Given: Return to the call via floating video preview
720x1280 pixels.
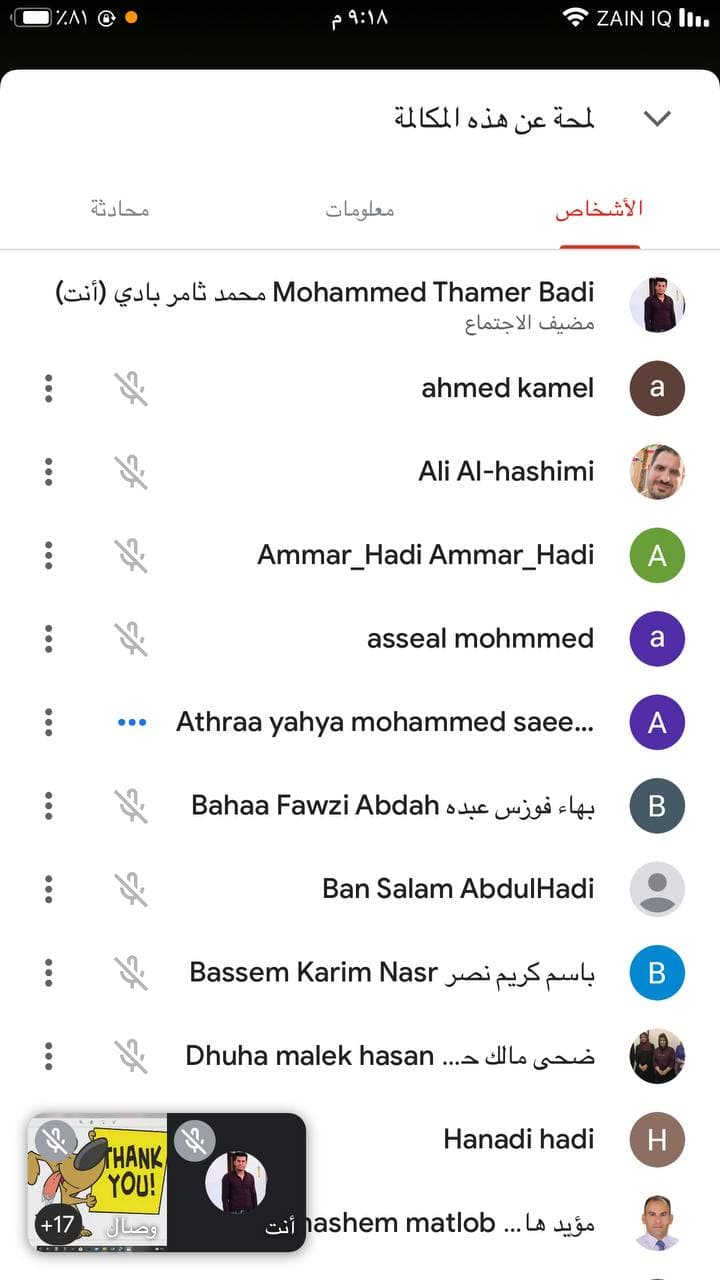Looking at the screenshot, I should point(166,1180).
